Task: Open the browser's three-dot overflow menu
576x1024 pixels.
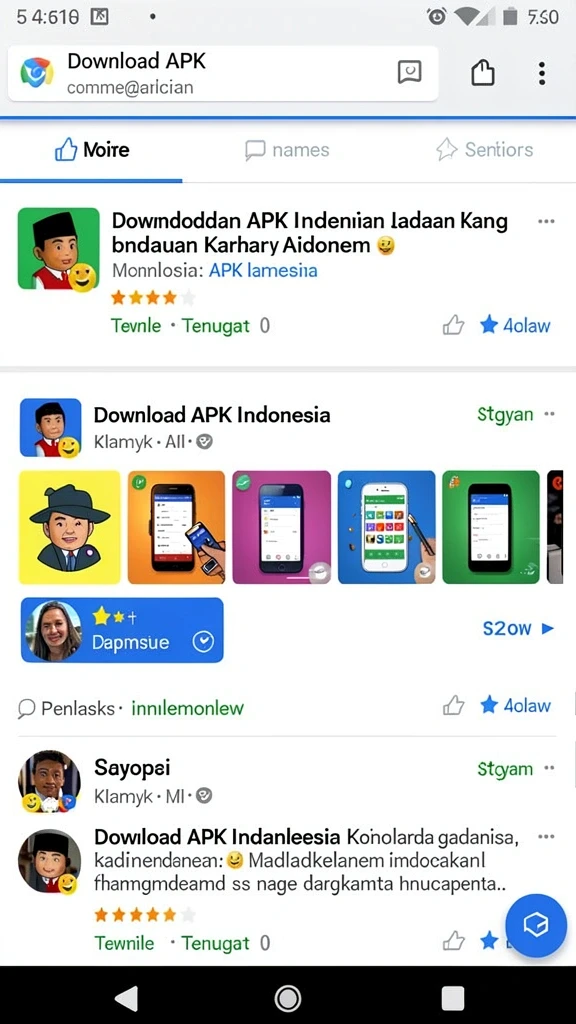Action: click(x=541, y=73)
